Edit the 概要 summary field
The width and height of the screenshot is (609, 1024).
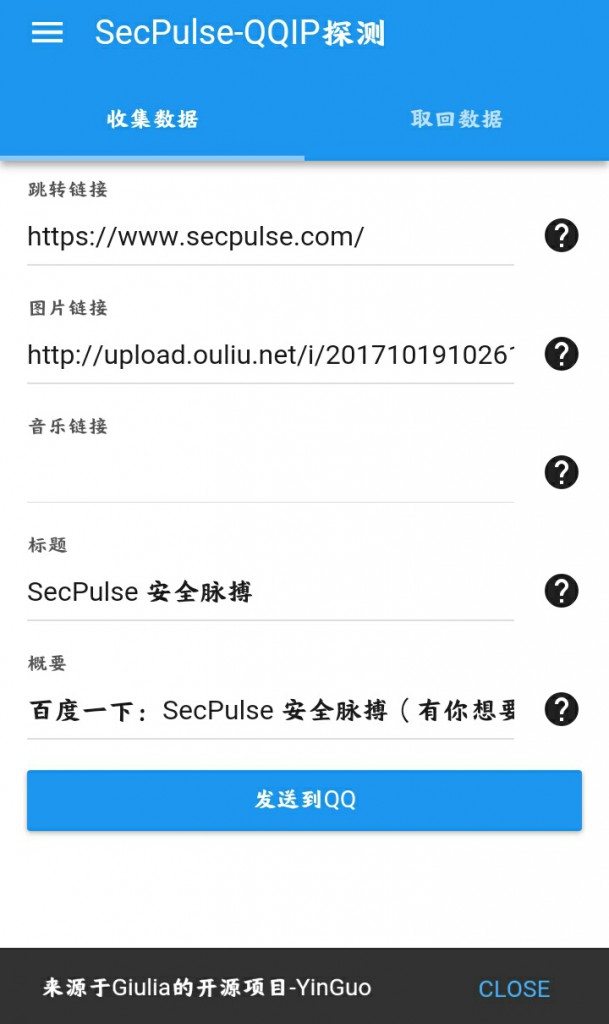pos(270,711)
